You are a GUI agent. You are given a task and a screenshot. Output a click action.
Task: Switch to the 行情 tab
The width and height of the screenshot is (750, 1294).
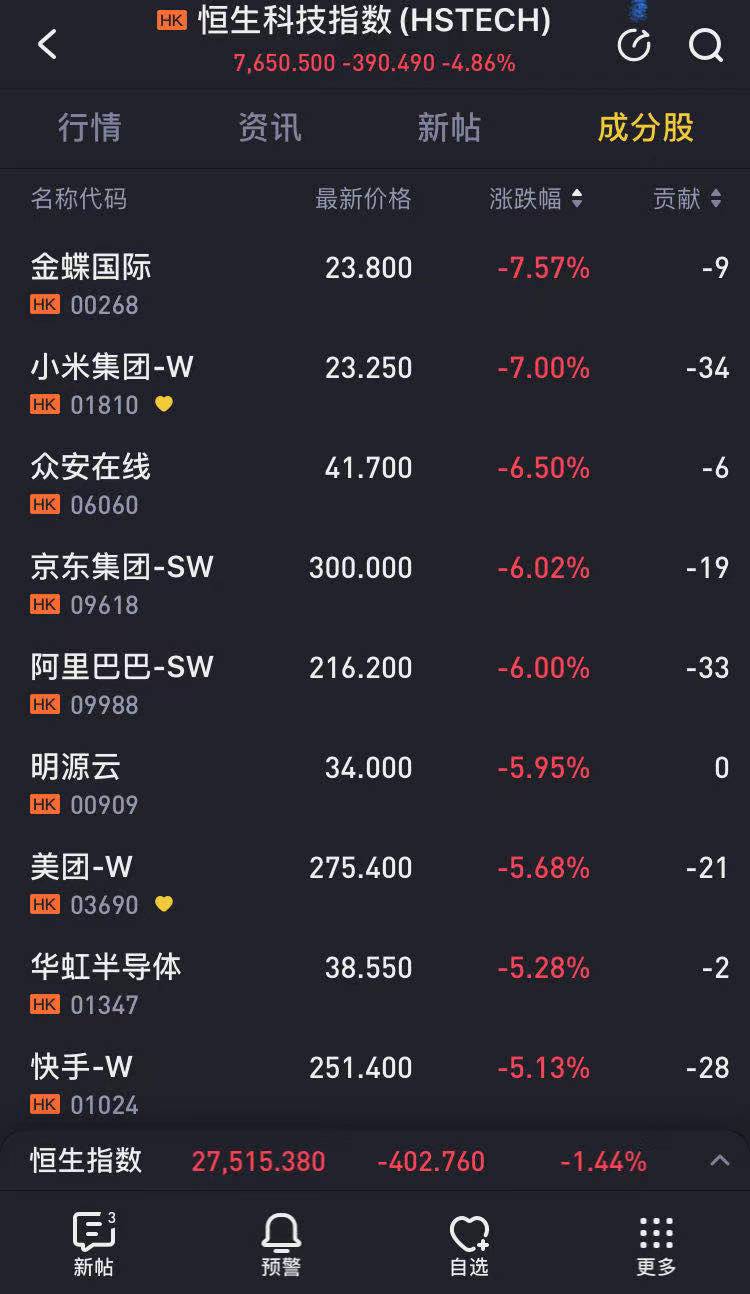[x=90, y=127]
